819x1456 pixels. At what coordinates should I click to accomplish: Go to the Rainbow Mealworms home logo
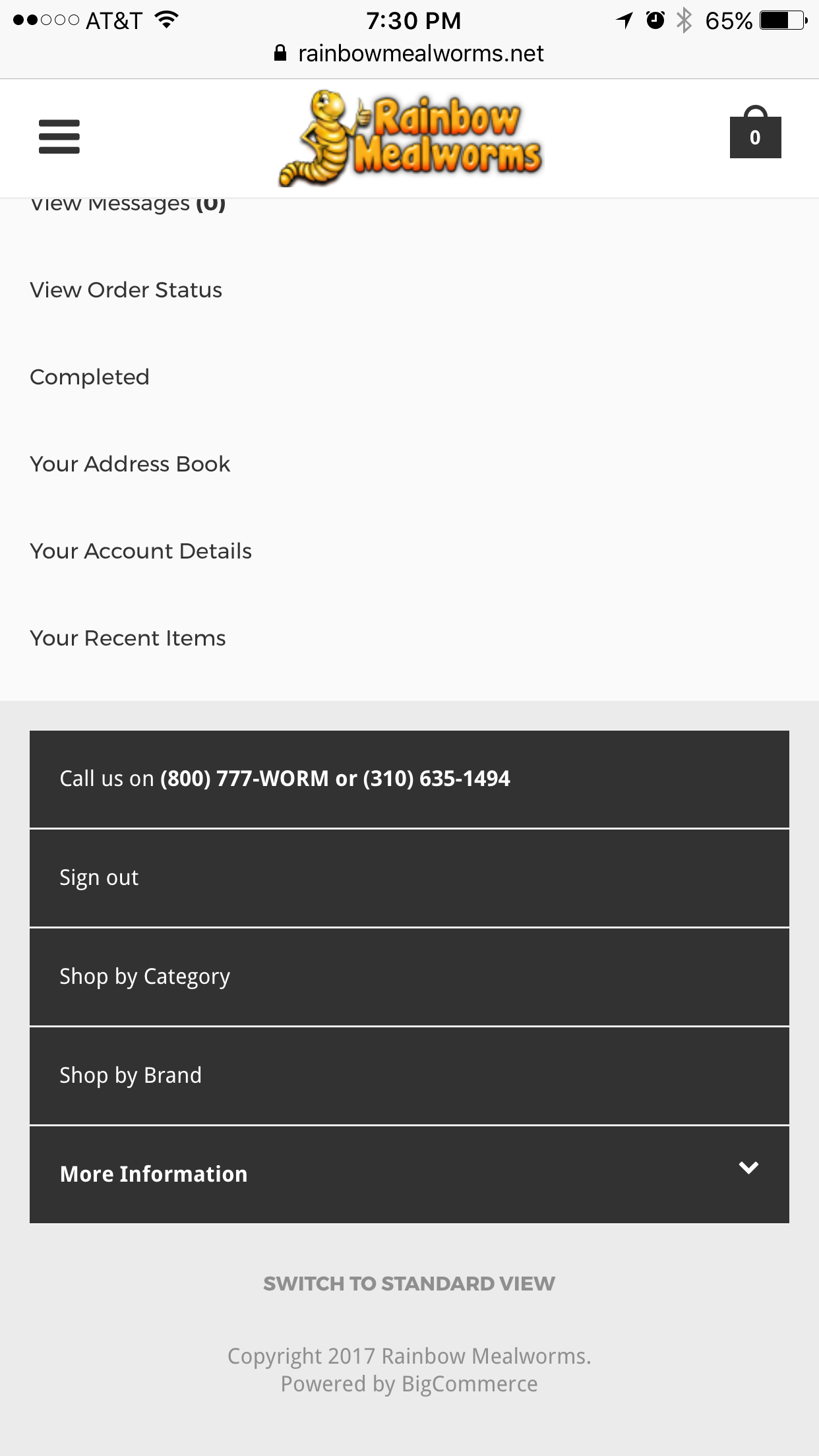[409, 138]
